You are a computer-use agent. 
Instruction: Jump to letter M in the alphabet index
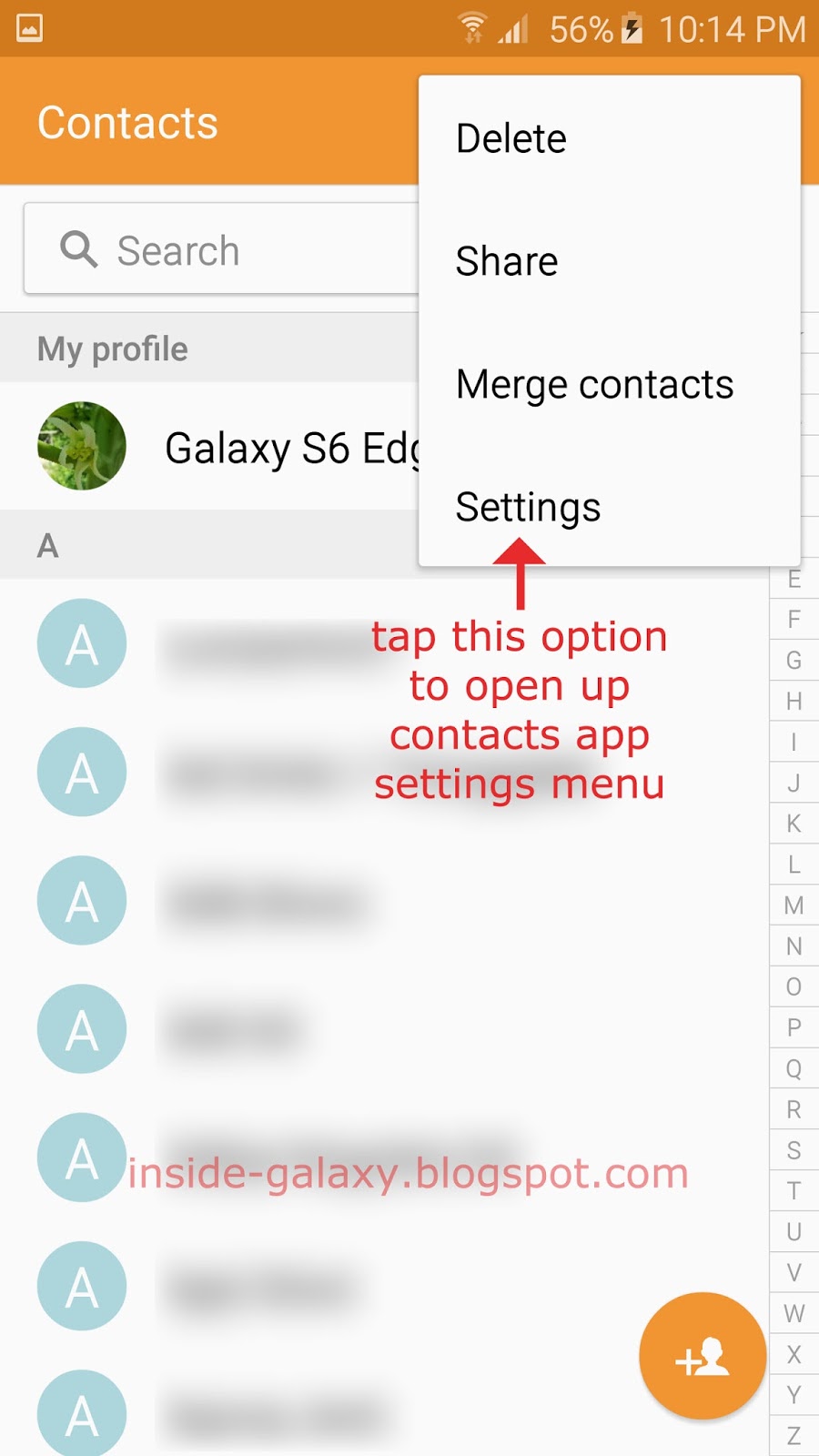click(x=793, y=905)
